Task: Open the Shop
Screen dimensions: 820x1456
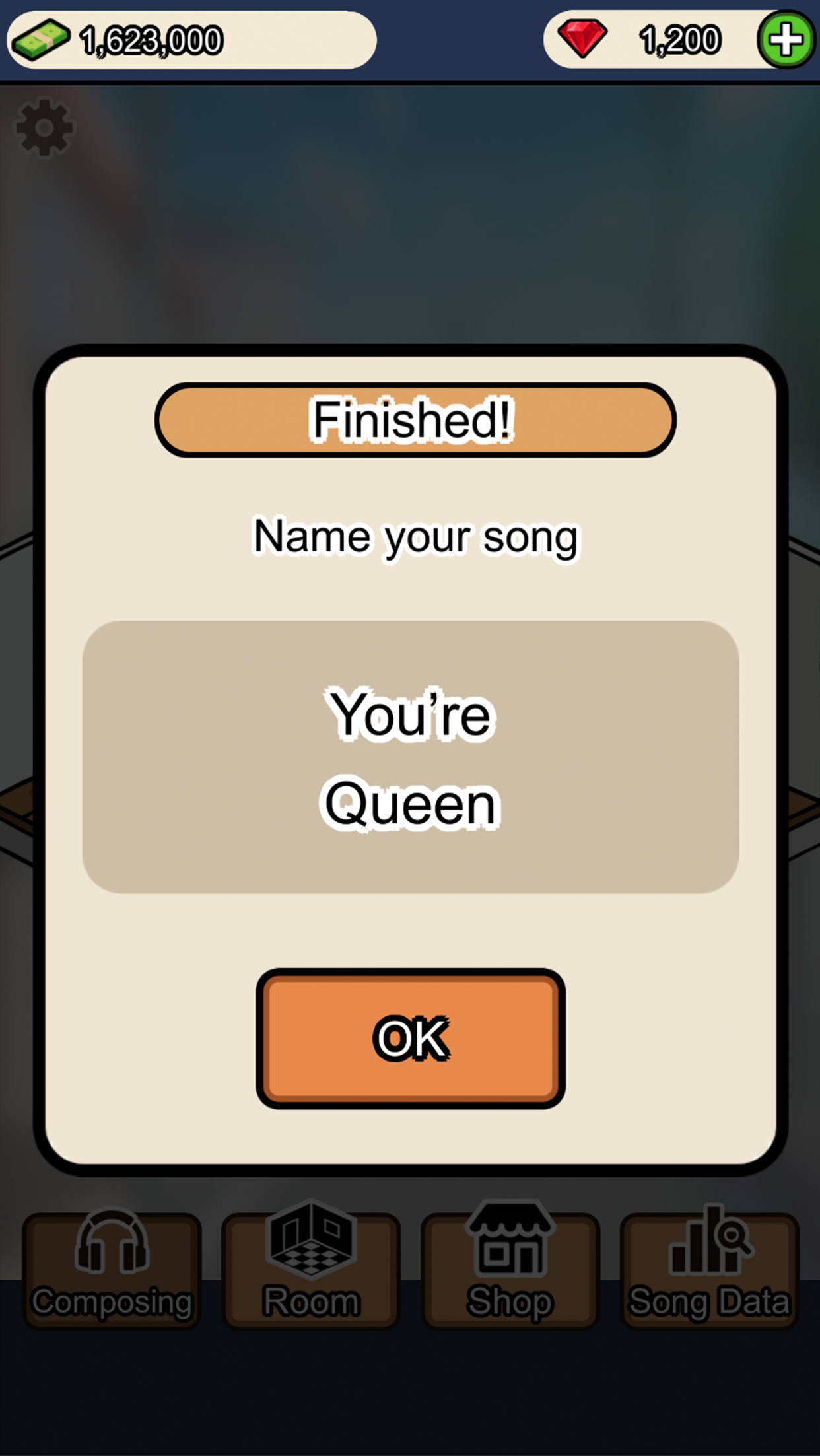Action: pyautogui.click(x=510, y=1269)
